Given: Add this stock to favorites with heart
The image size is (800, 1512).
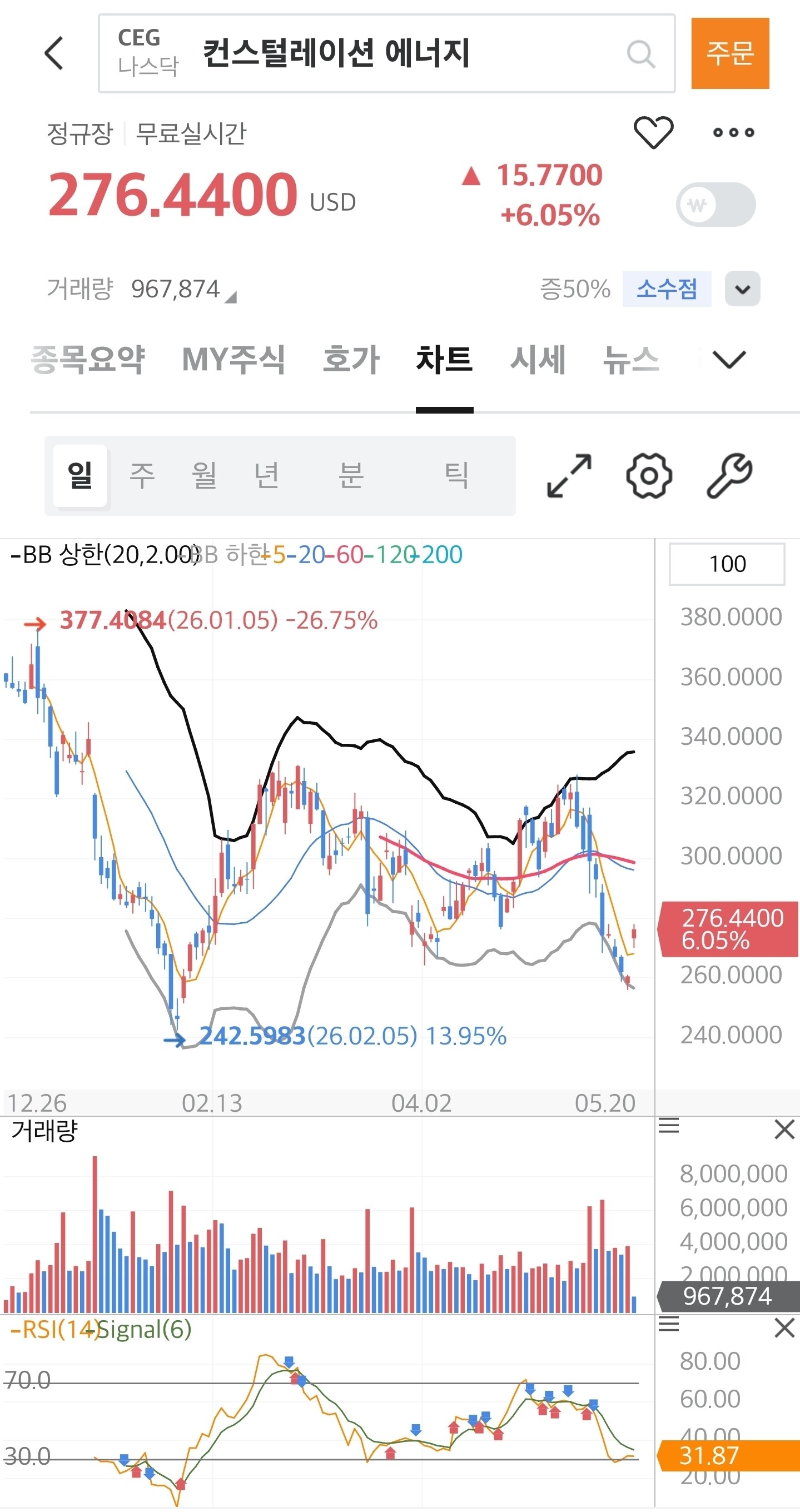Looking at the screenshot, I should (x=653, y=132).
